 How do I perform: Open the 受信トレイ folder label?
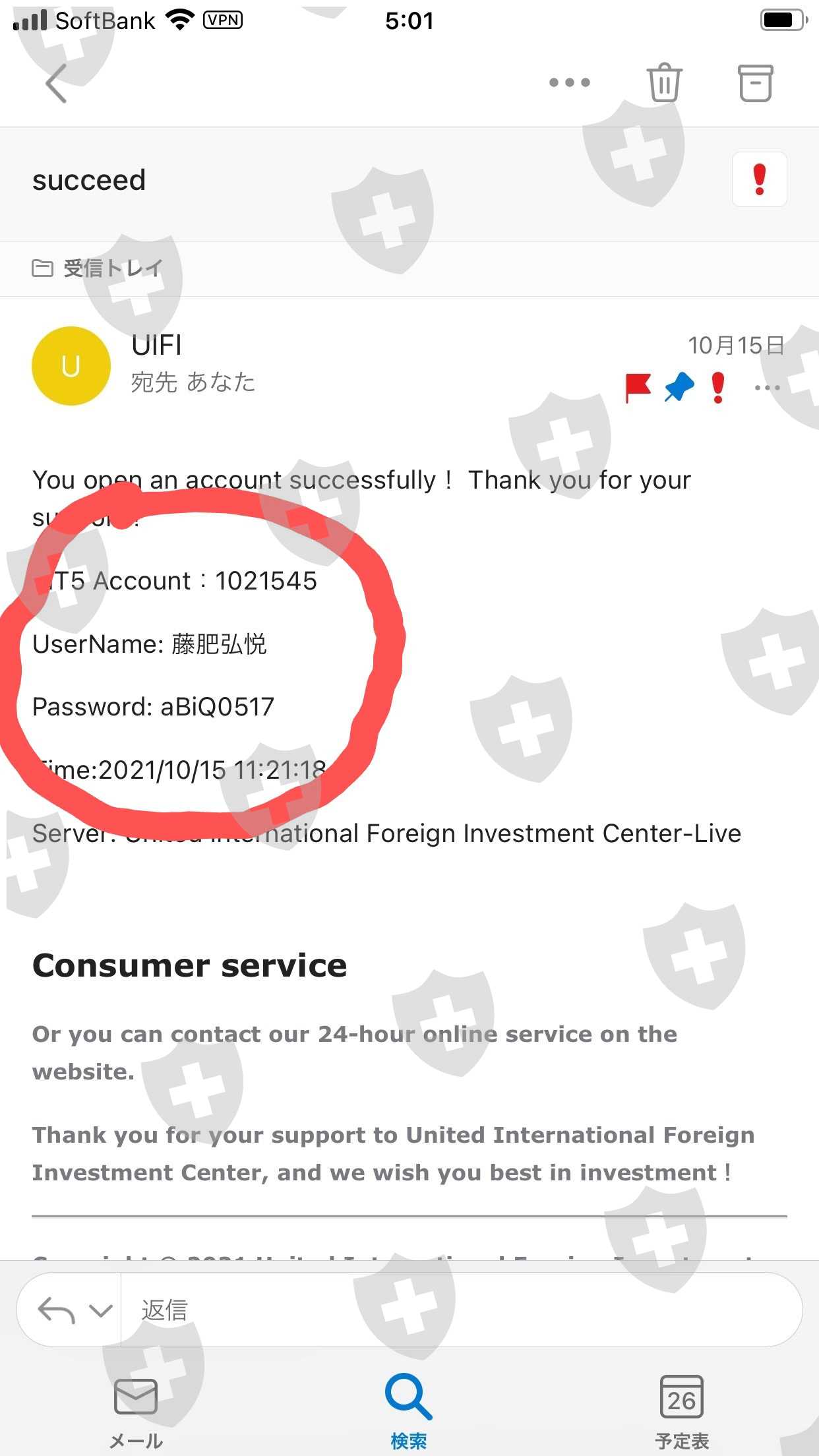[97, 268]
